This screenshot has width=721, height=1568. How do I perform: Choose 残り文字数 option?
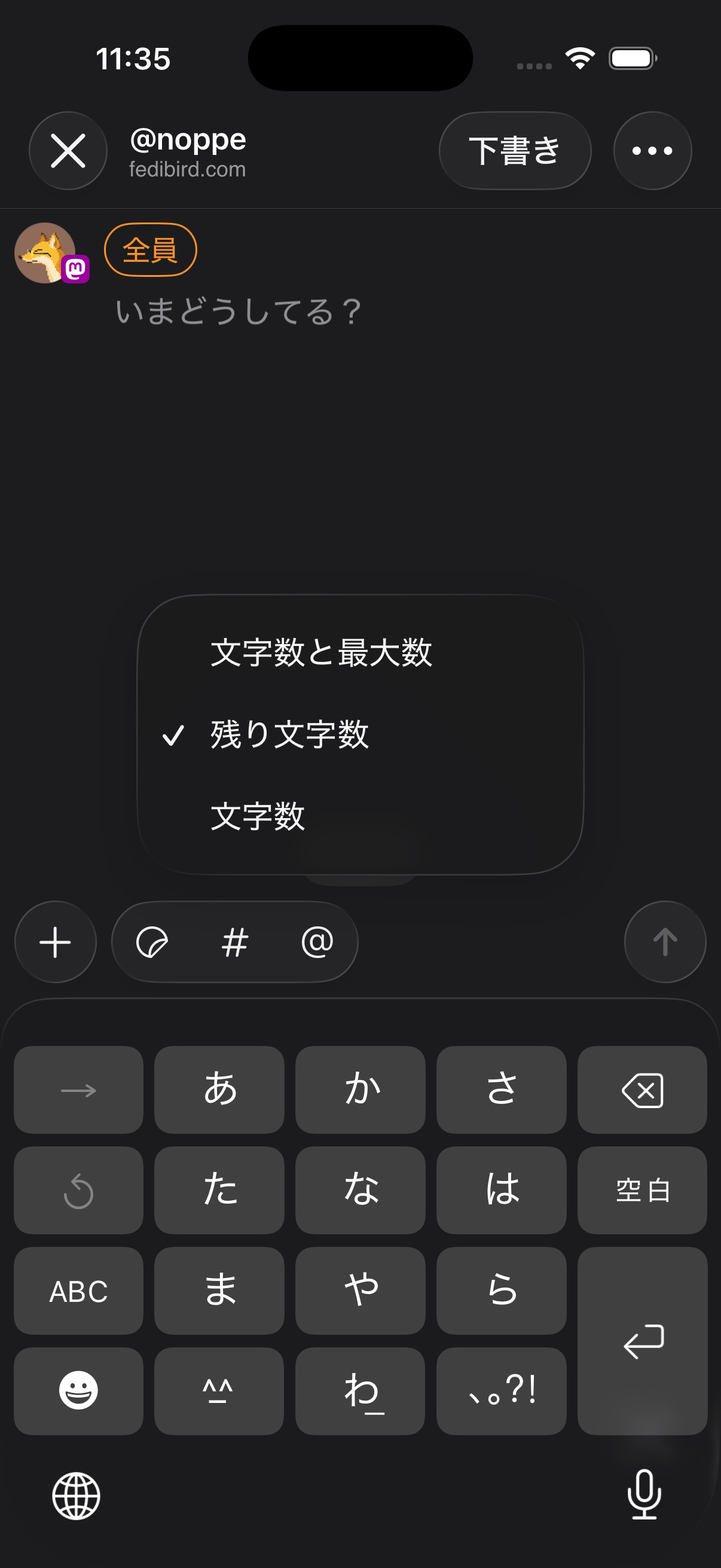pyautogui.click(x=289, y=734)
